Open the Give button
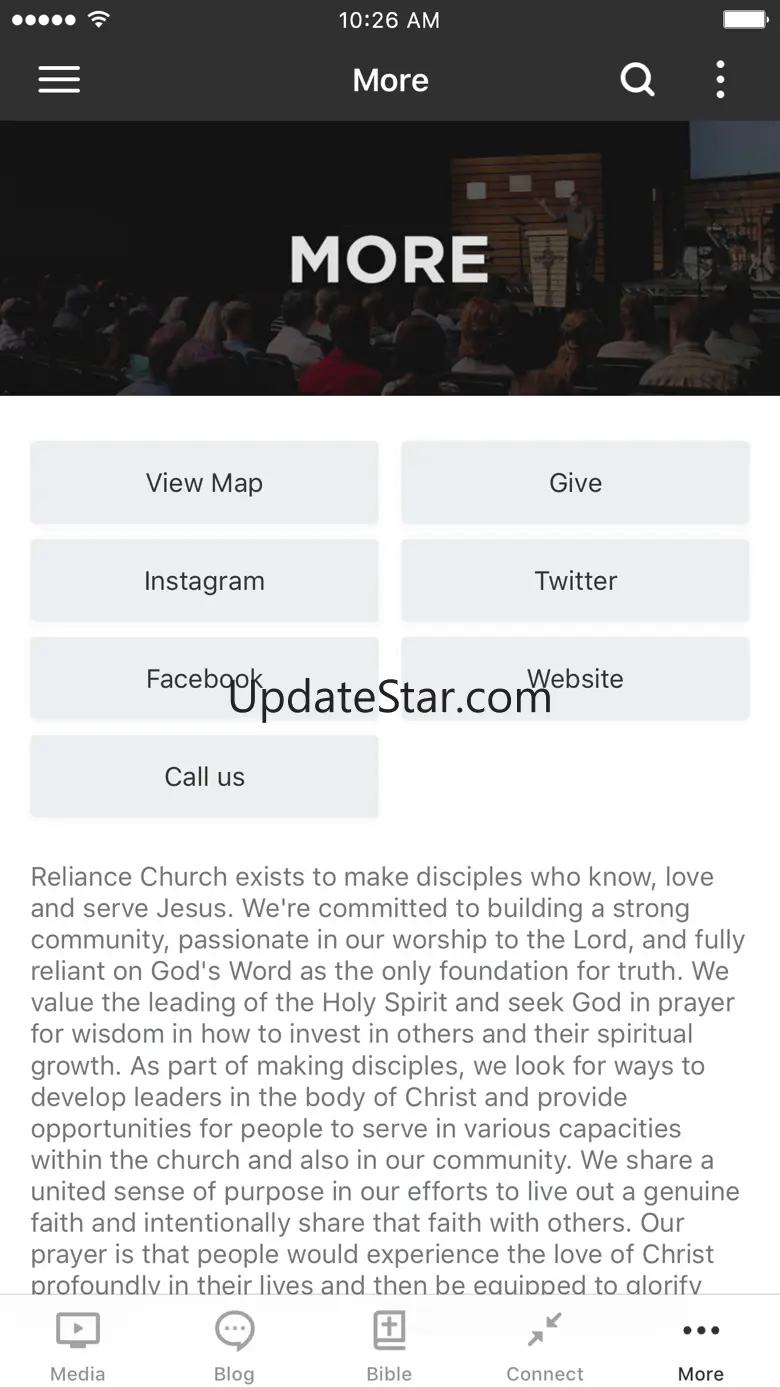 [x=575, y=483]
